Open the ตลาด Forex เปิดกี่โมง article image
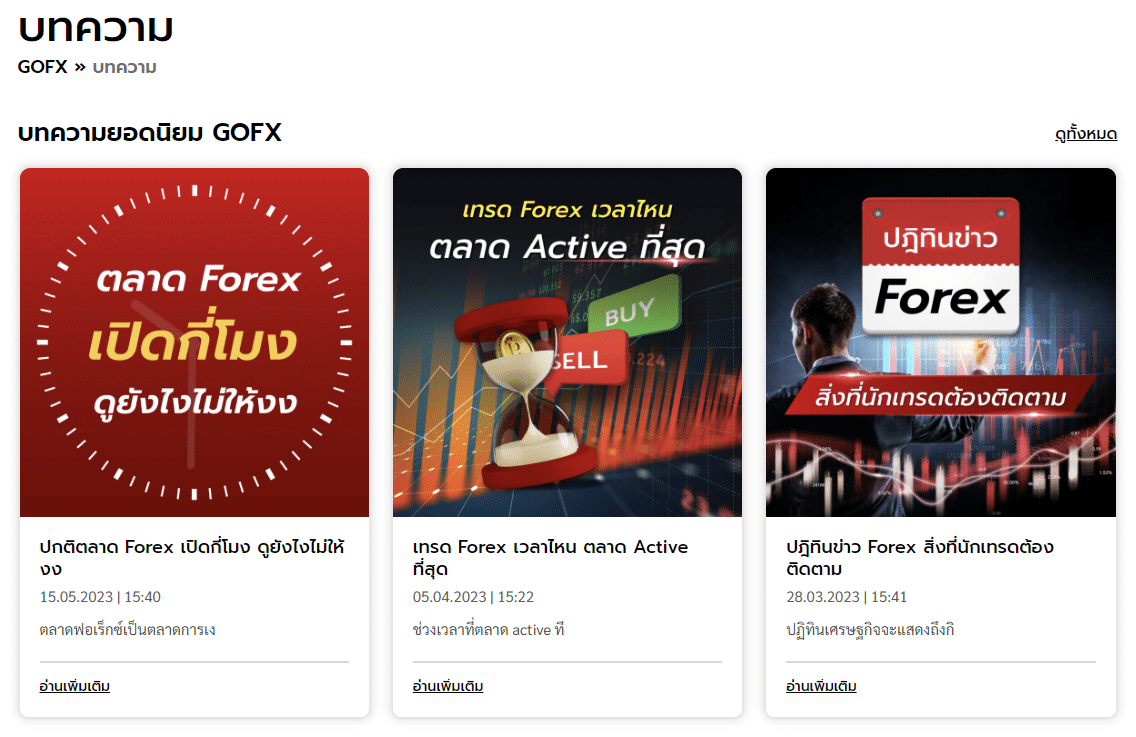Image resolution: width=1136 pixels, height=737 pixels. coord(194,342)
